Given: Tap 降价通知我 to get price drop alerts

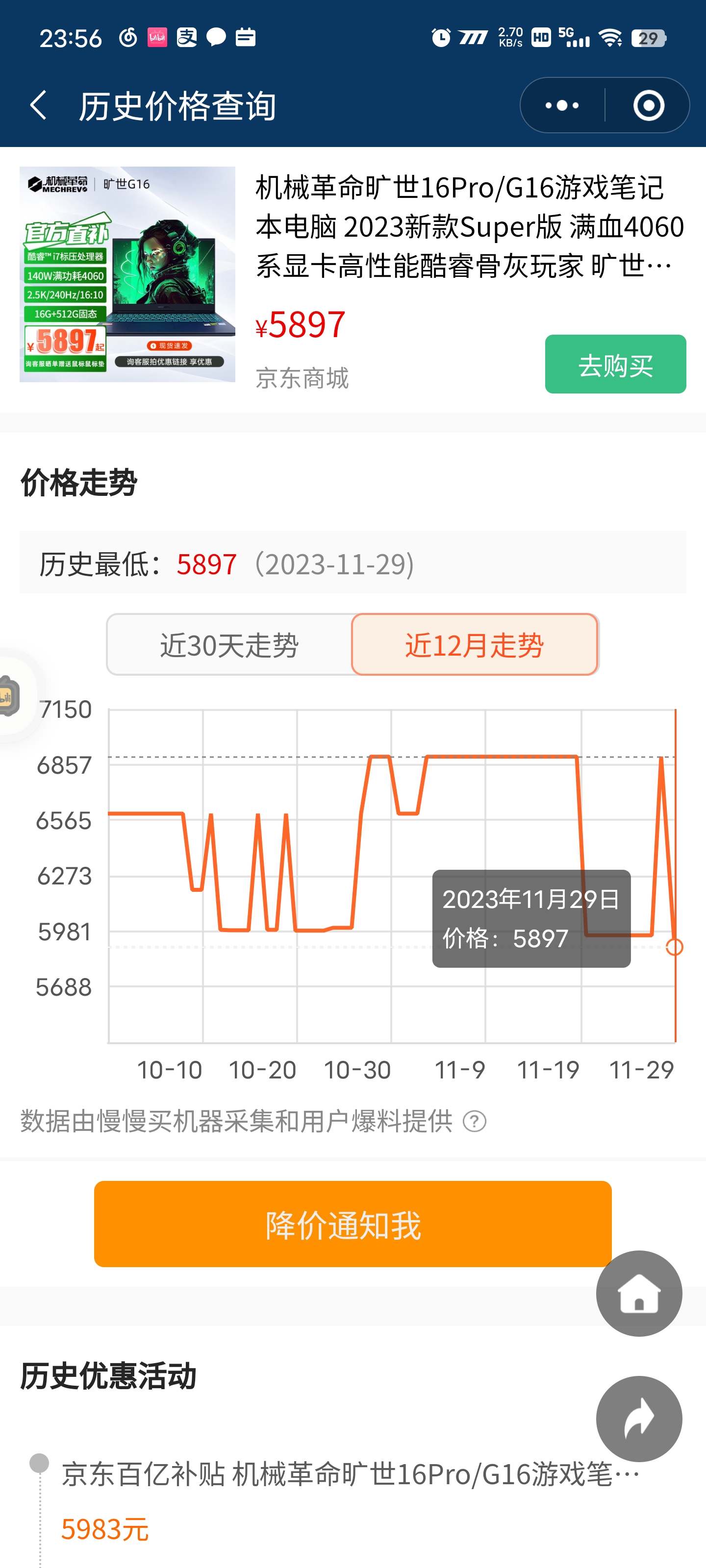Looking at the screenshot, I should (x=353, y=1224).
